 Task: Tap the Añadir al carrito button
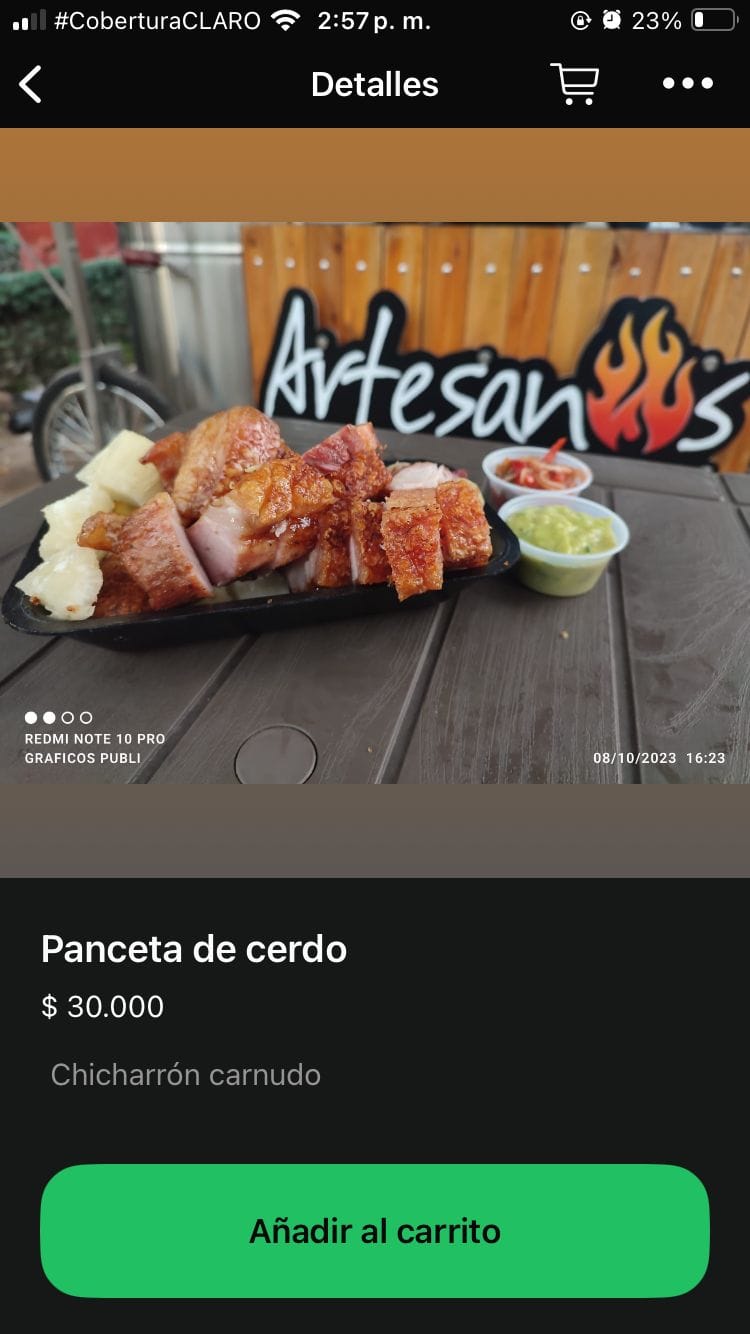(375, 1230)
